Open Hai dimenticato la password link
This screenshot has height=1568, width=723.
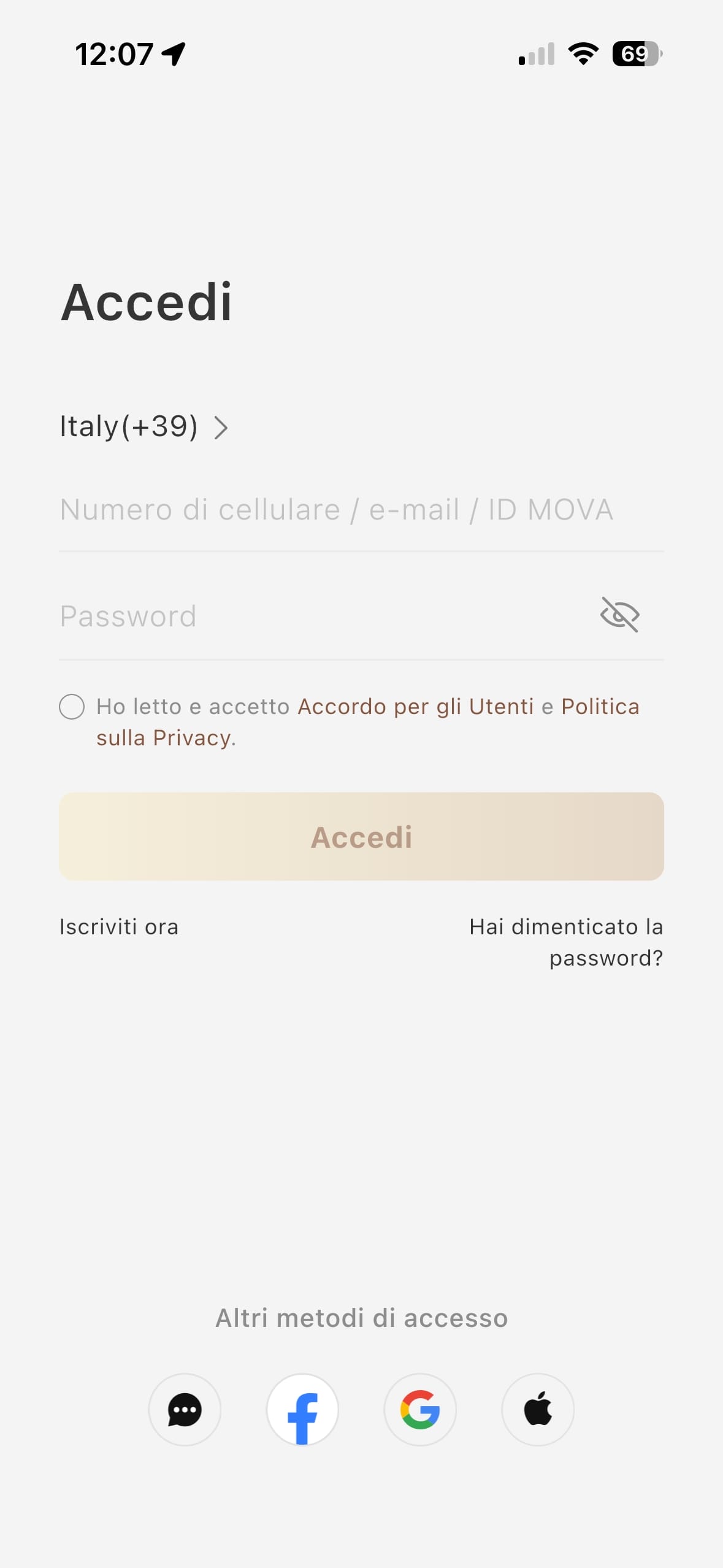click(x=566, y=942)
